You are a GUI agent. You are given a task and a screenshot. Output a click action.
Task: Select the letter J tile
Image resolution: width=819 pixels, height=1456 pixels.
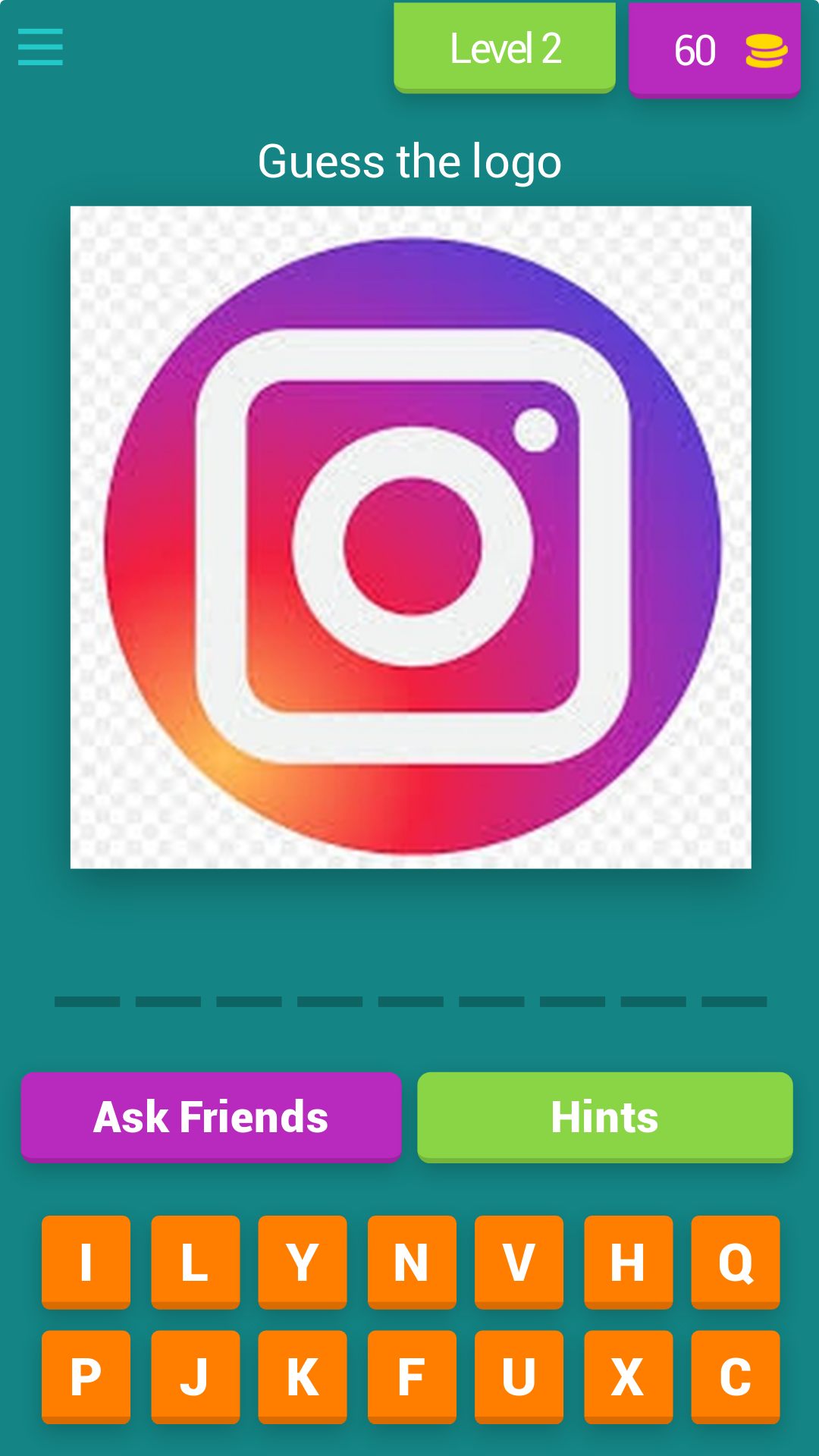[195, 1376]
